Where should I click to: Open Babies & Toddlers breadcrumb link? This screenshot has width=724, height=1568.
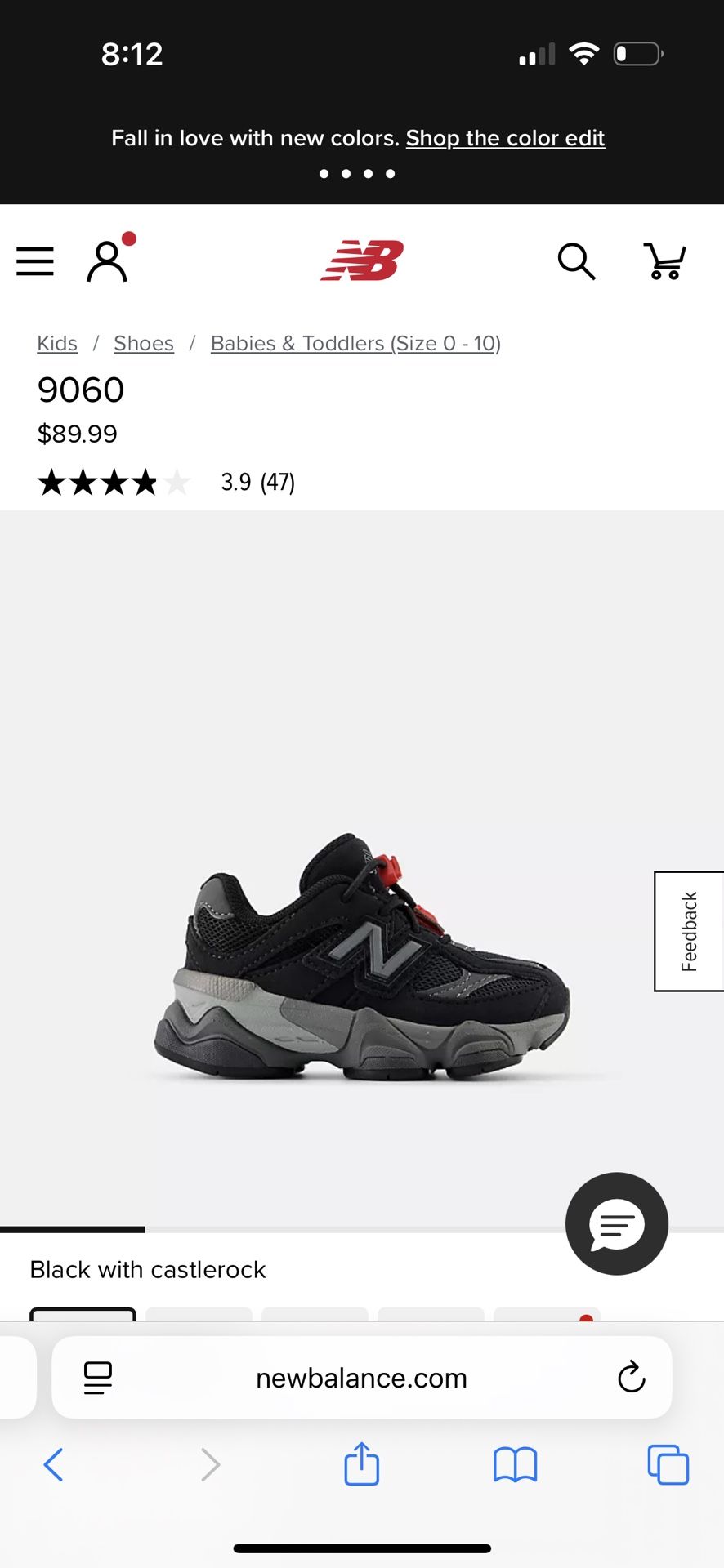(x=355, y=343)
